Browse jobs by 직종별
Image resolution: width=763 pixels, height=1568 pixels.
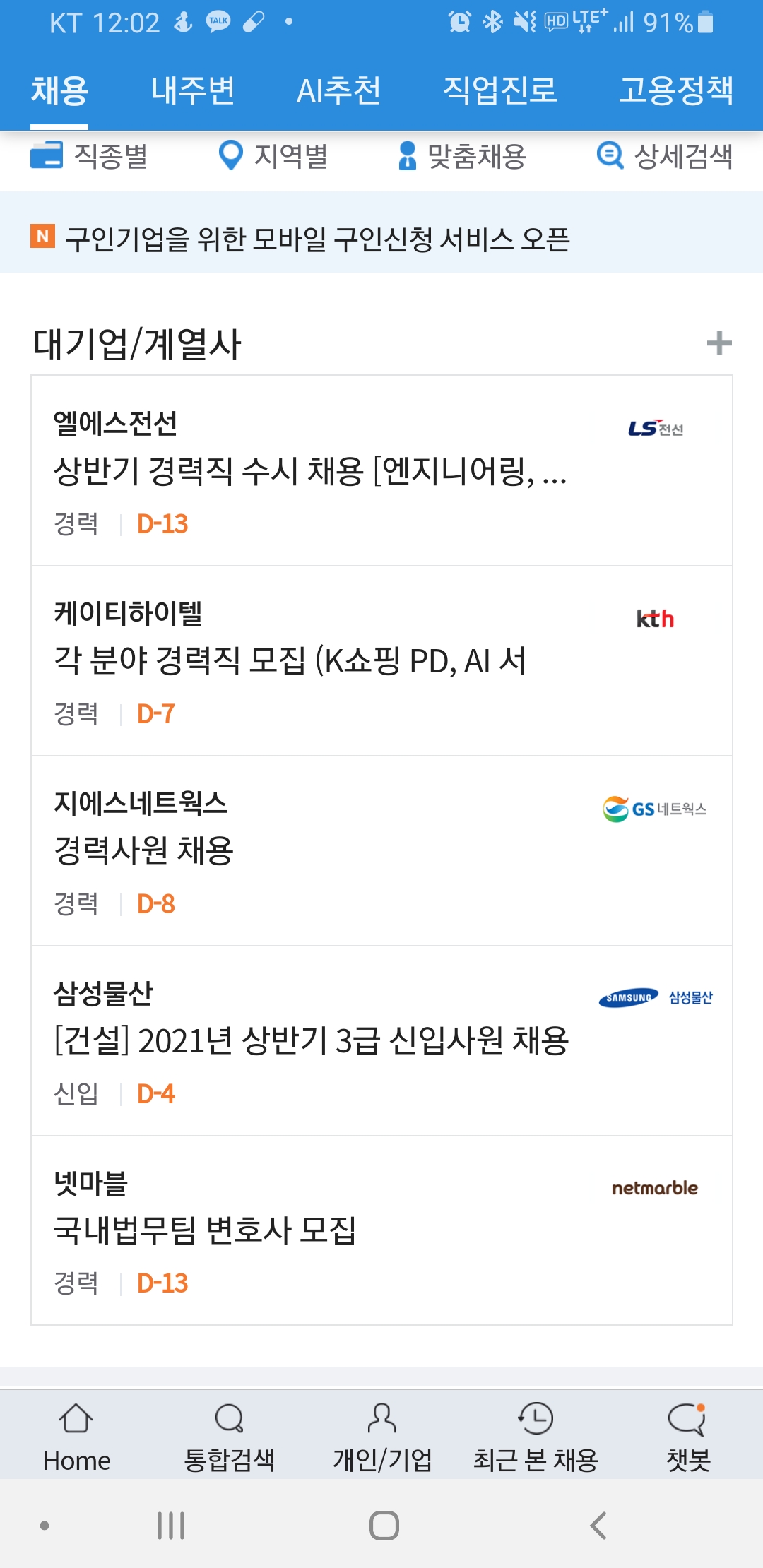point(90,155)
